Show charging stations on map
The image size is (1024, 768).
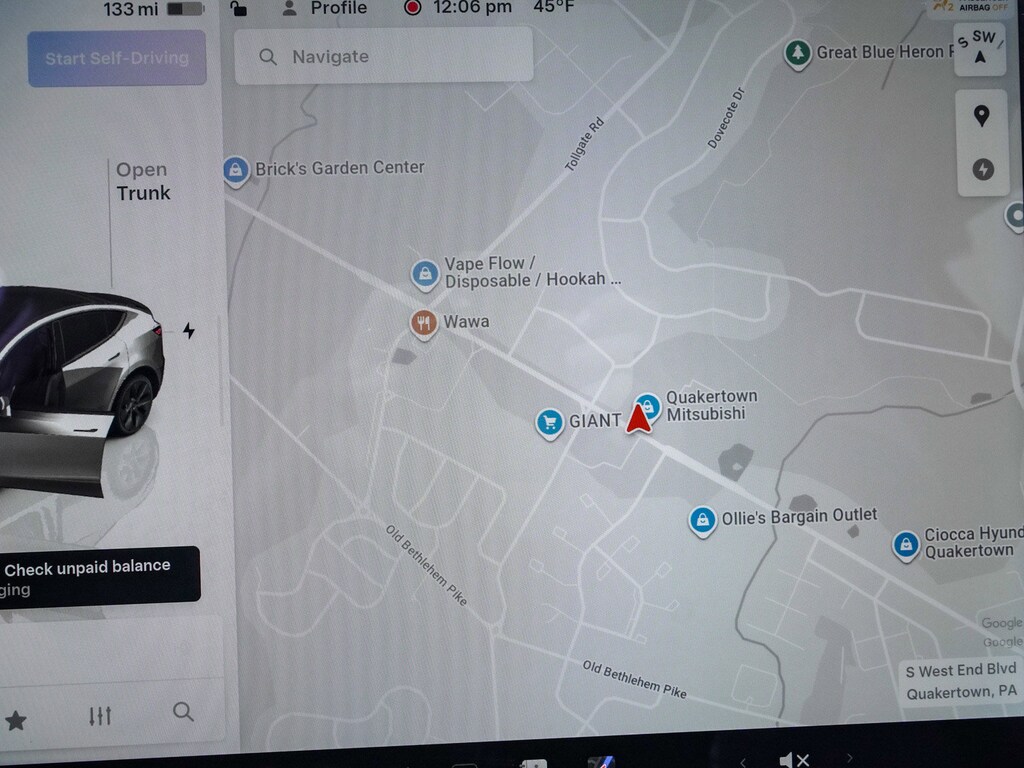coord(983,169)
